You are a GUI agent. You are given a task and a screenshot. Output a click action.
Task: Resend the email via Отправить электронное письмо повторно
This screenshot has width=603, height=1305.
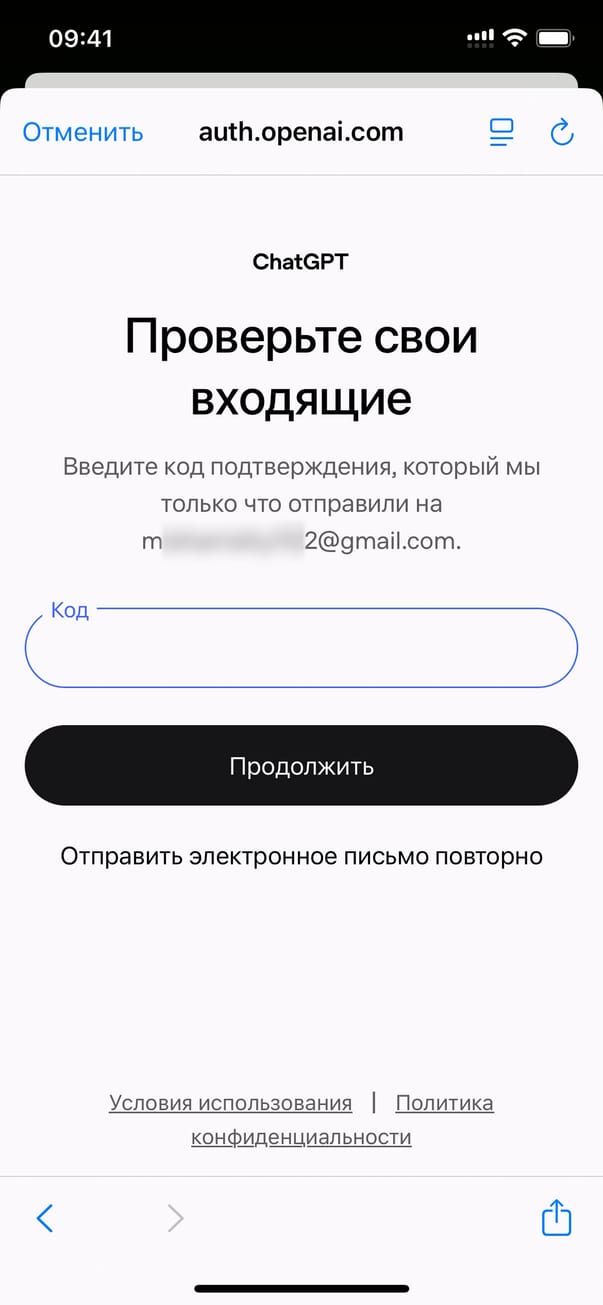pyautogui.click(x=301, y=857)
